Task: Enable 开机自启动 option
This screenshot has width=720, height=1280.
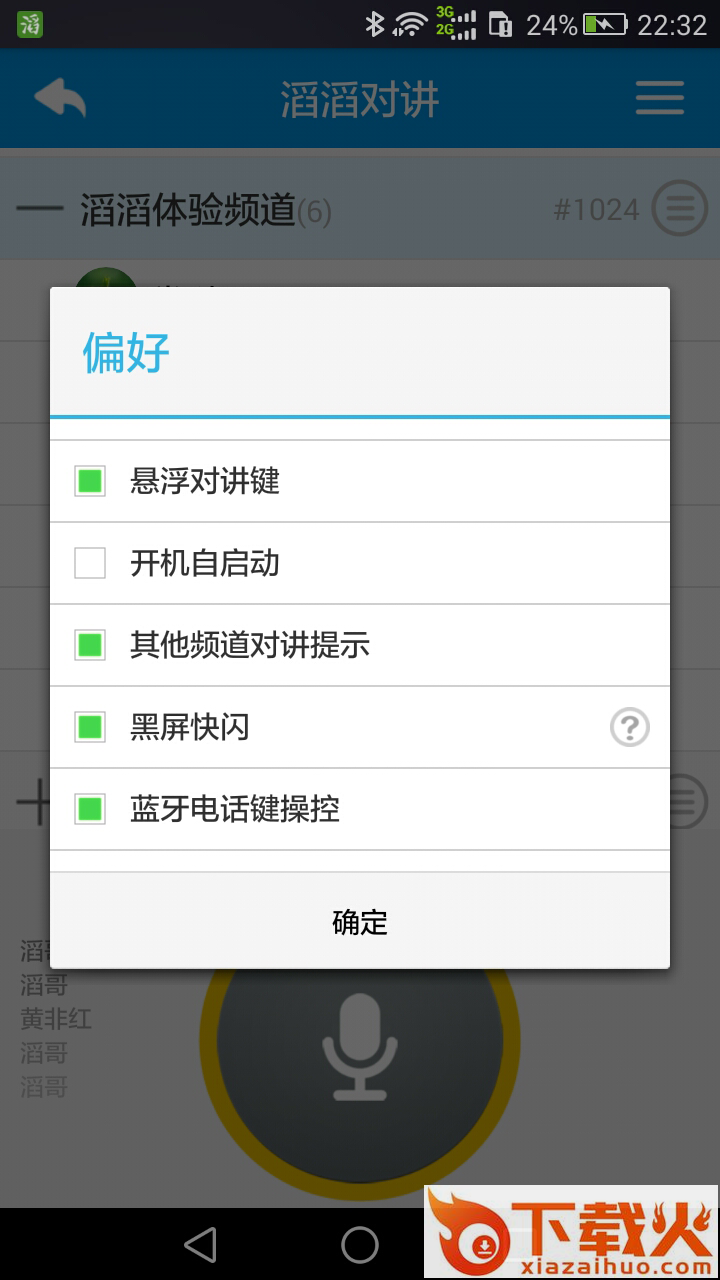Action: pyautogui.click(x=90, y=563)
